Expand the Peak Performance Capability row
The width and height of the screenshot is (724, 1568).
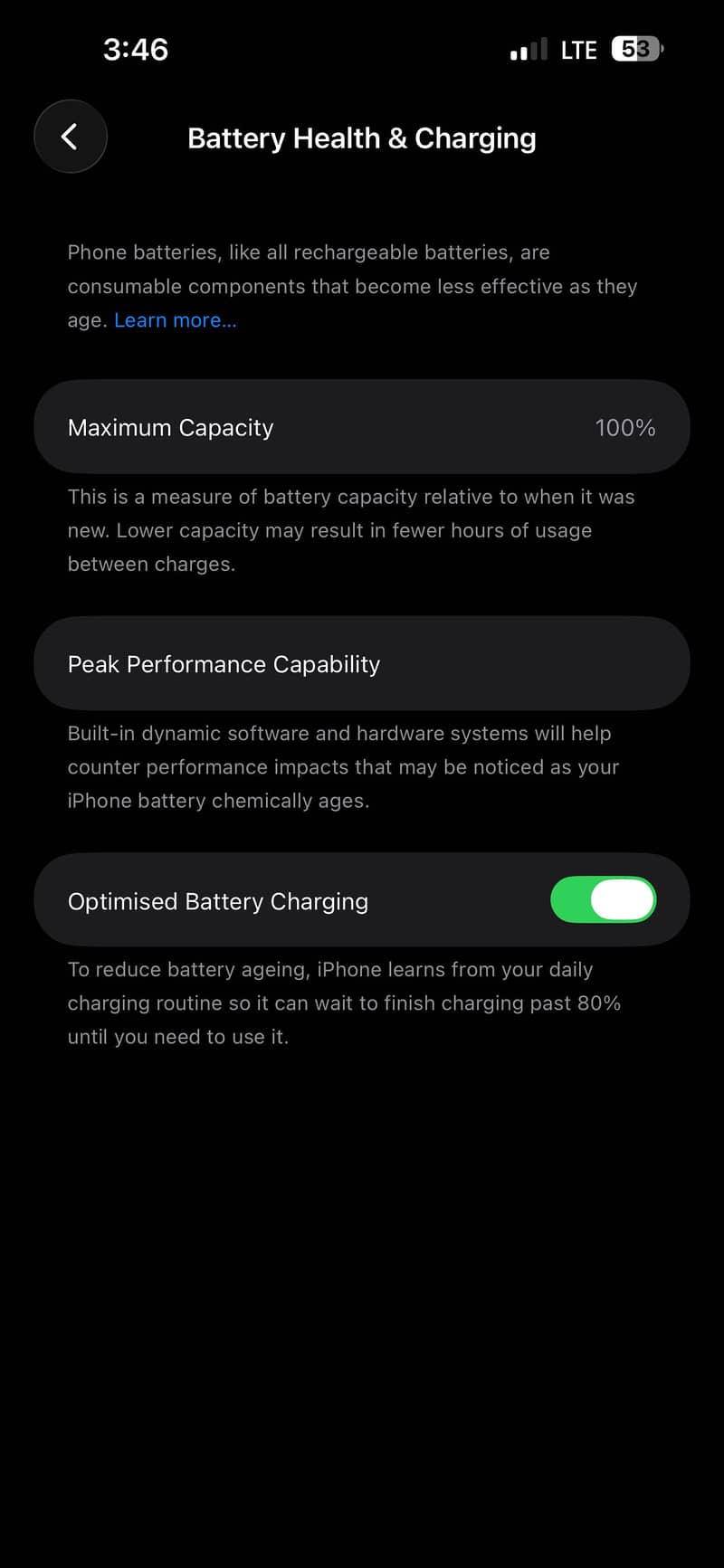tap(362, 663)
